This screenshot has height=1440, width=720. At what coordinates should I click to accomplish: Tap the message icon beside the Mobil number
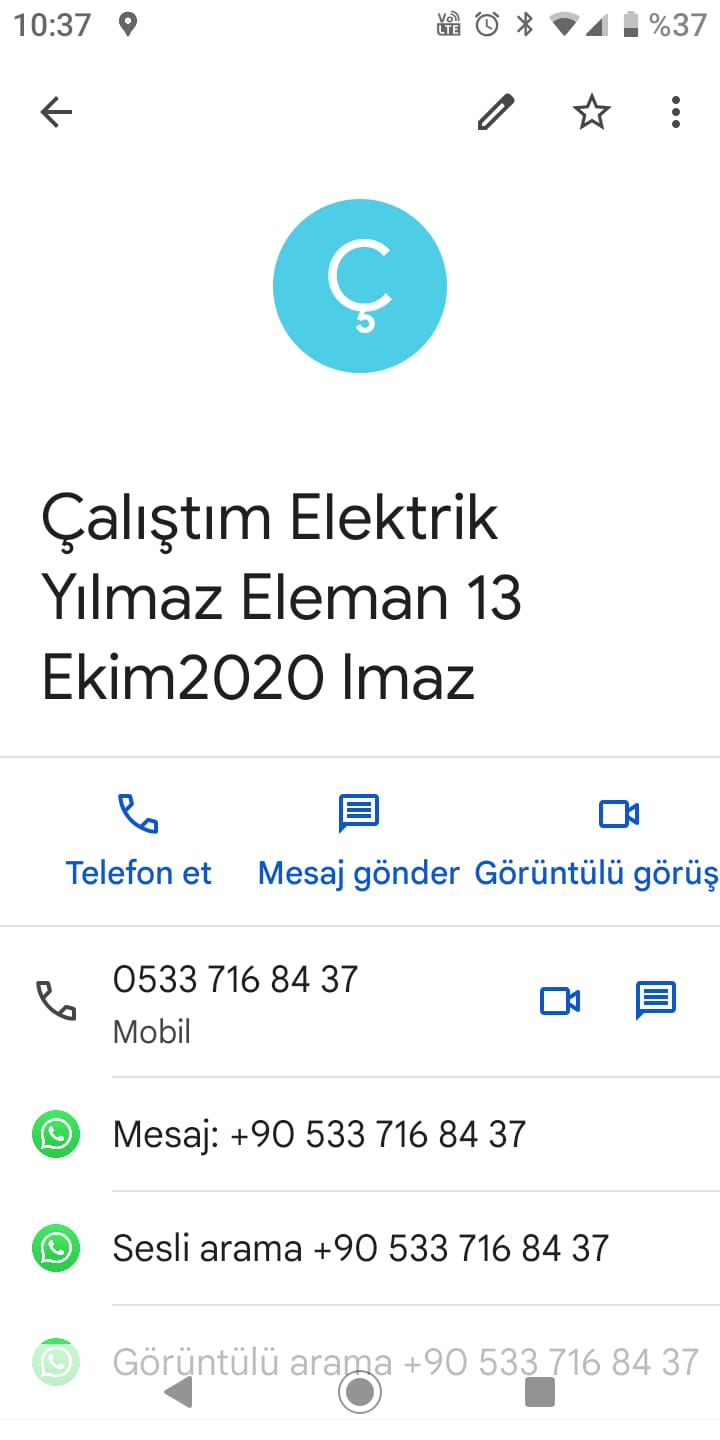656,1000
